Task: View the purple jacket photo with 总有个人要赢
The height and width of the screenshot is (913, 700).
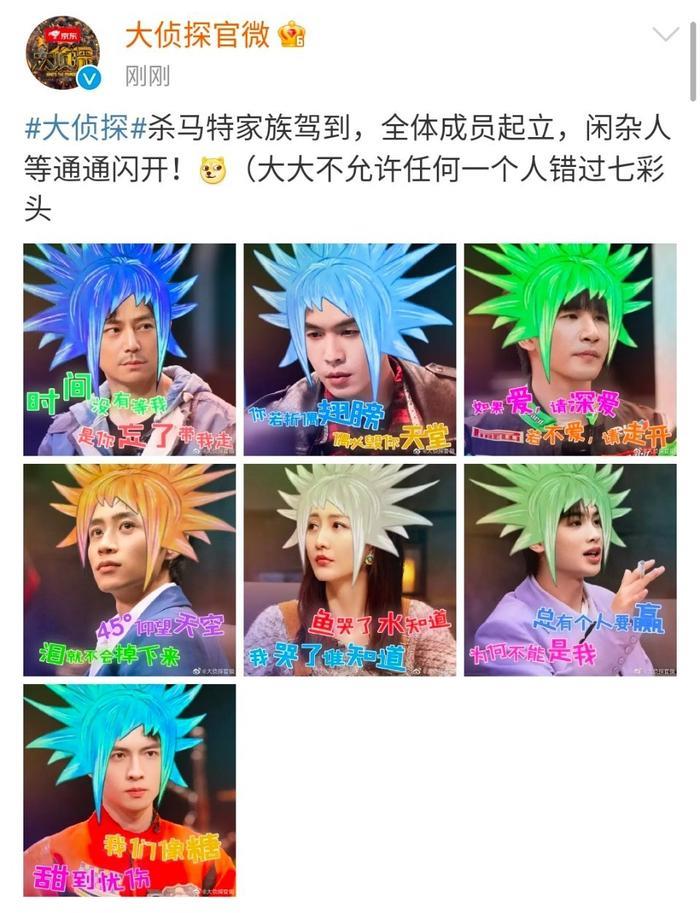Action: click(570, 569)
